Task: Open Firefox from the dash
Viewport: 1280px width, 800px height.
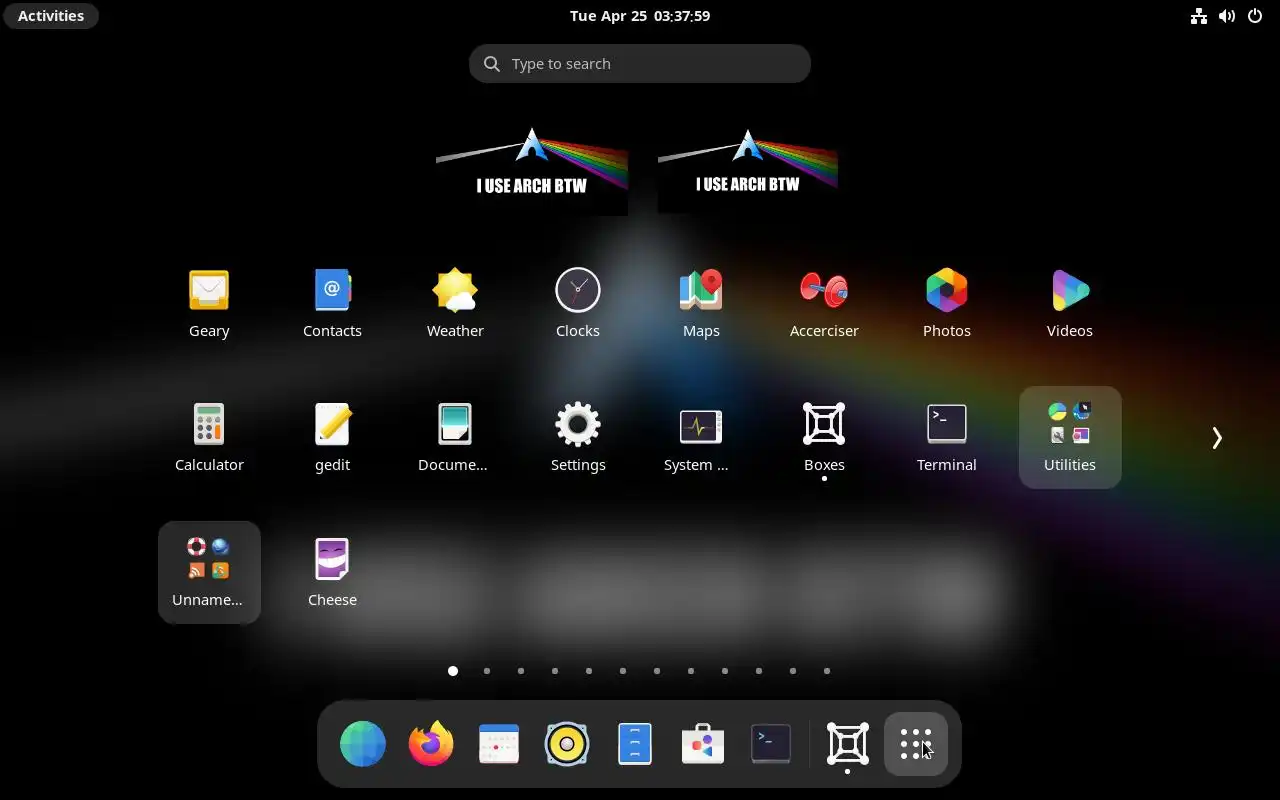Action: click(x=431, y=744)
